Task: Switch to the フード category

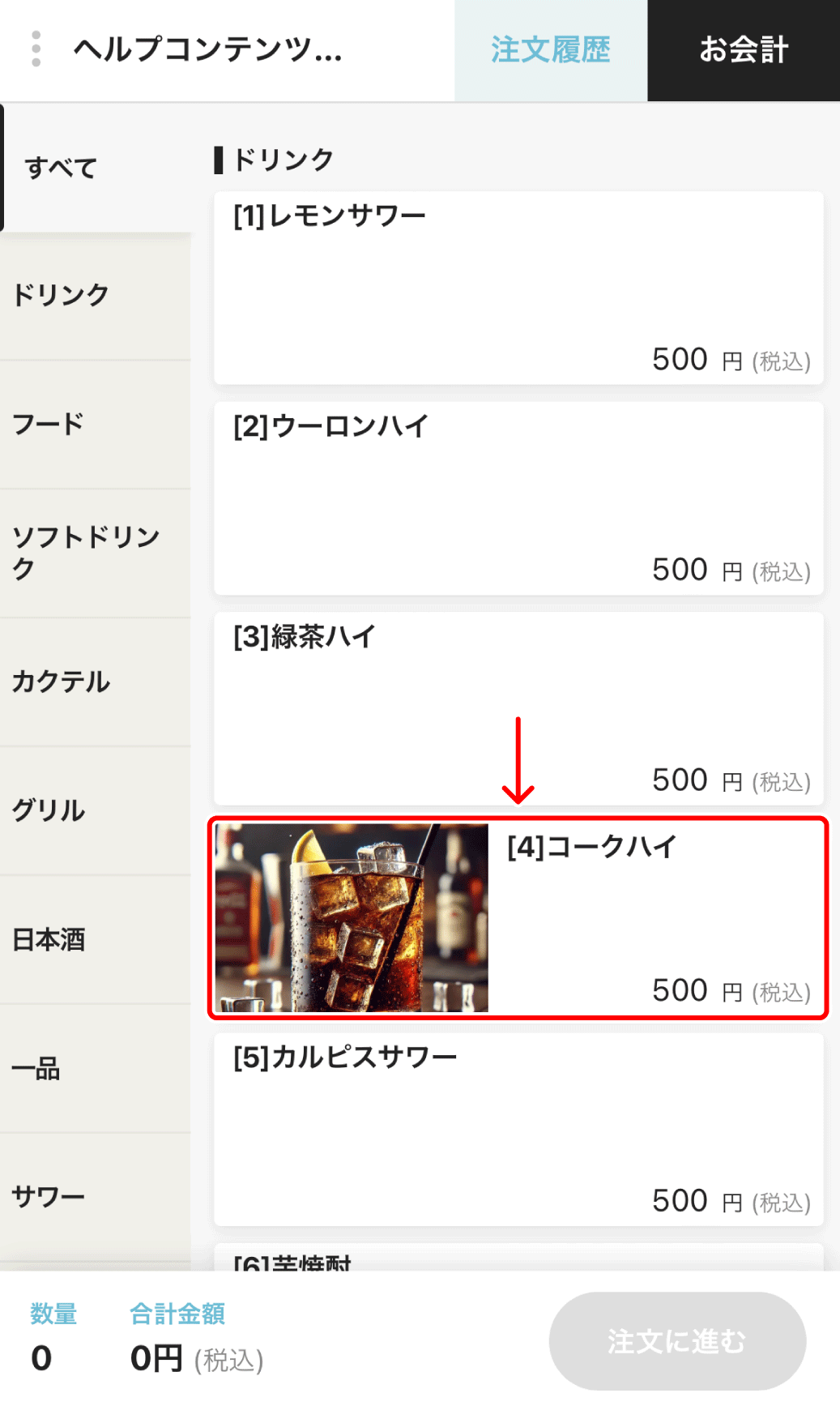Action: pos(96,425)
